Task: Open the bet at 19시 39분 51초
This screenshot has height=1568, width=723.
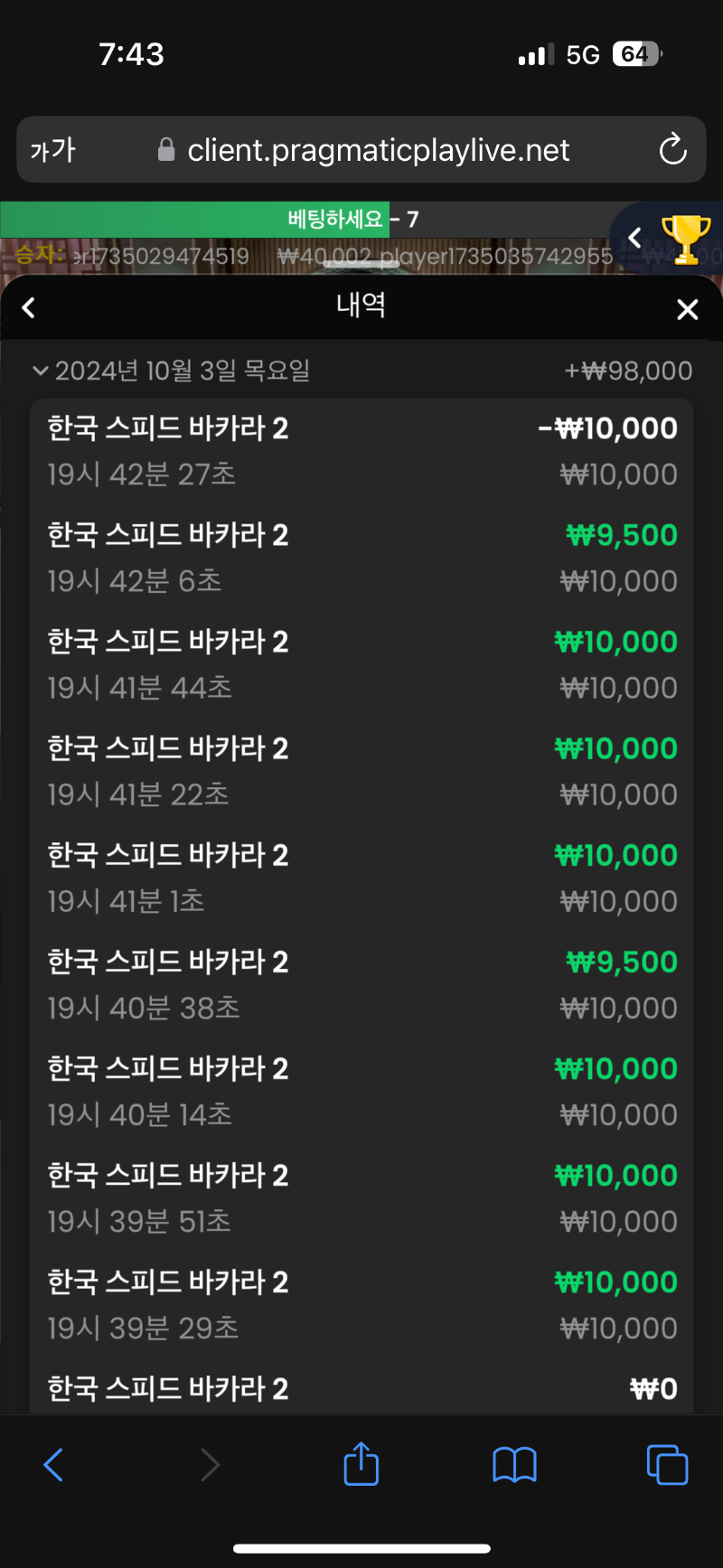Action: point(361,1197)
